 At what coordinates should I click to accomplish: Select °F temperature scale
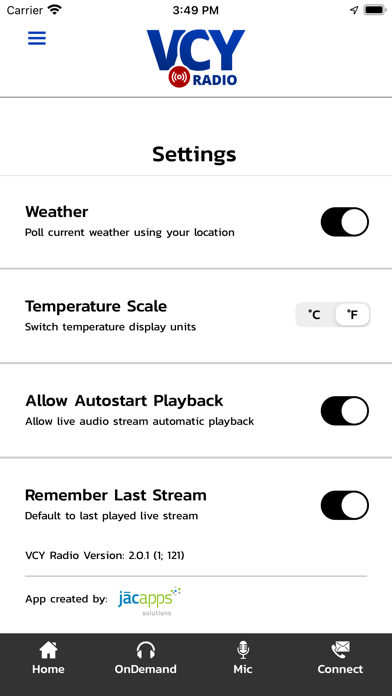pyautogui.click(x=352, y=315)
